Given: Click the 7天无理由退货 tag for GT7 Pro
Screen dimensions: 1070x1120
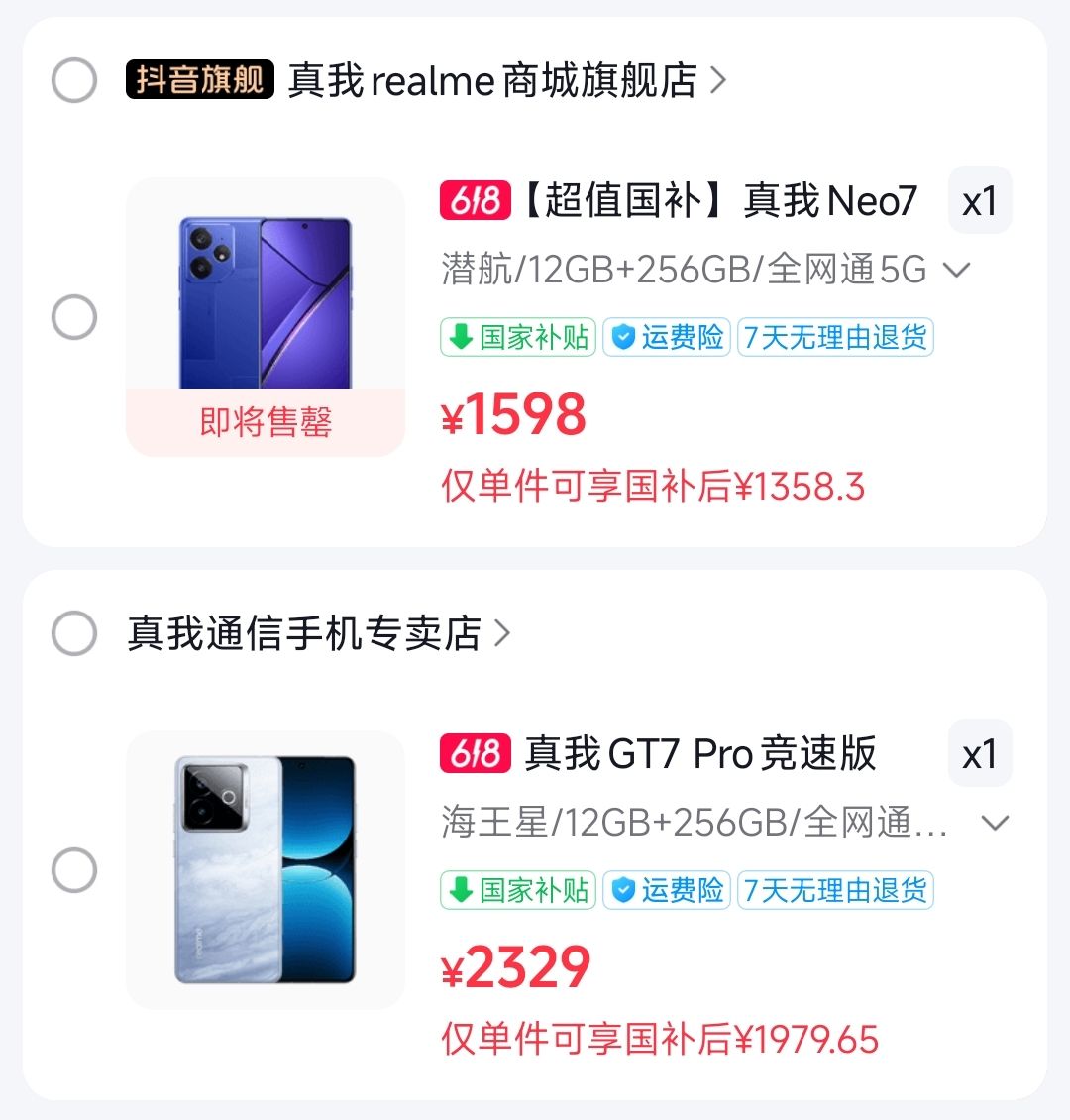Looking at the screenshot, I should pos(835,890).
